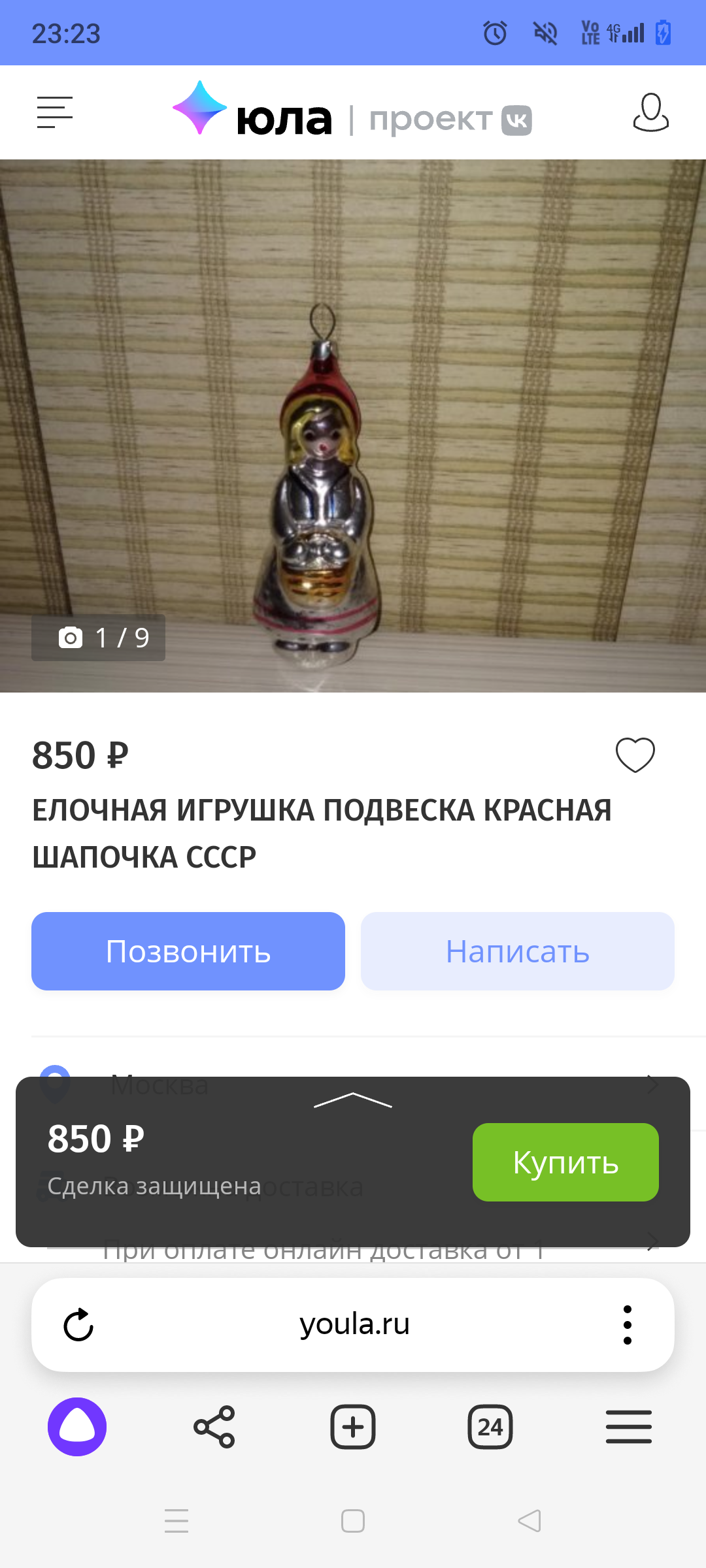Go back using the system back button
The image size is (706, 1568).
pos(529,1521)
